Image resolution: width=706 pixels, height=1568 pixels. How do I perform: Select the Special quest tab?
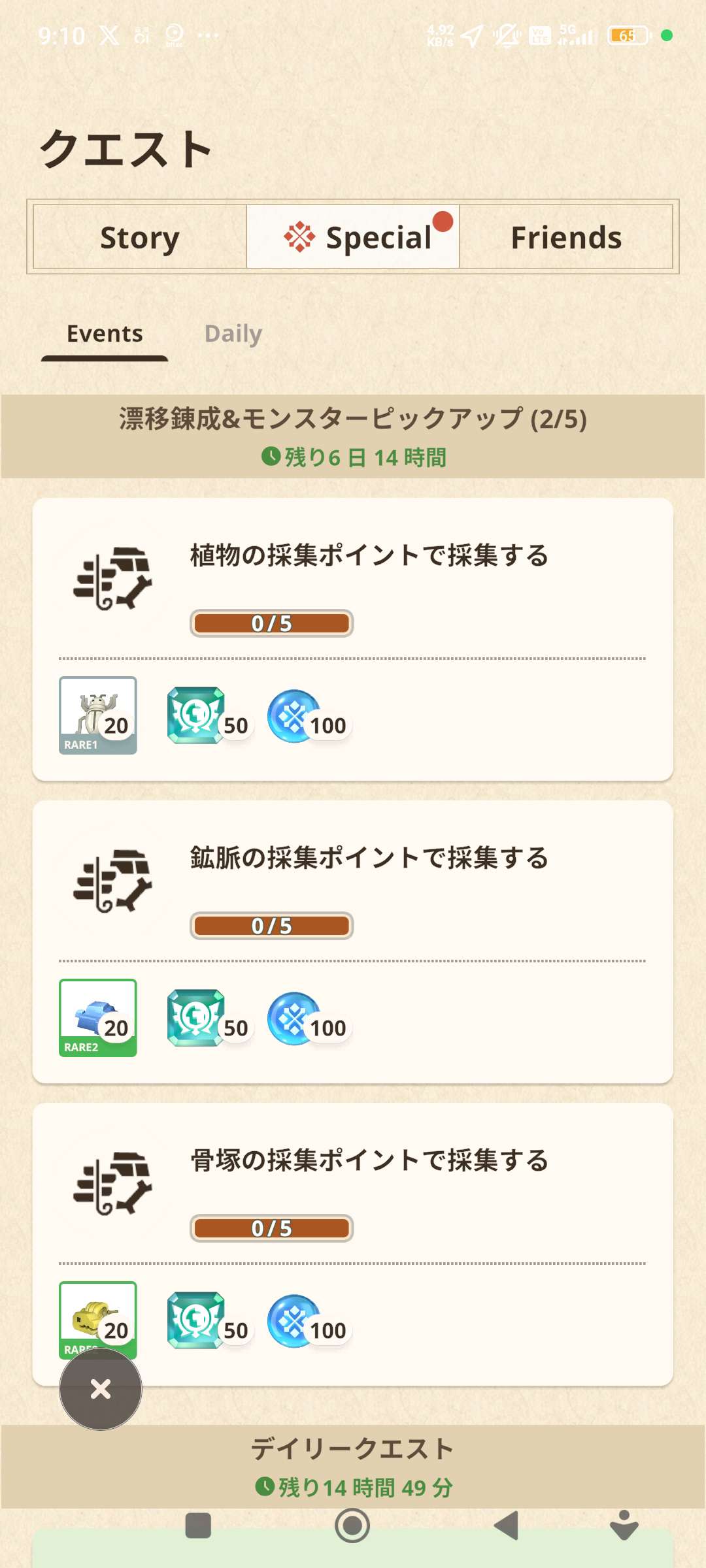[x=353, y=237]
